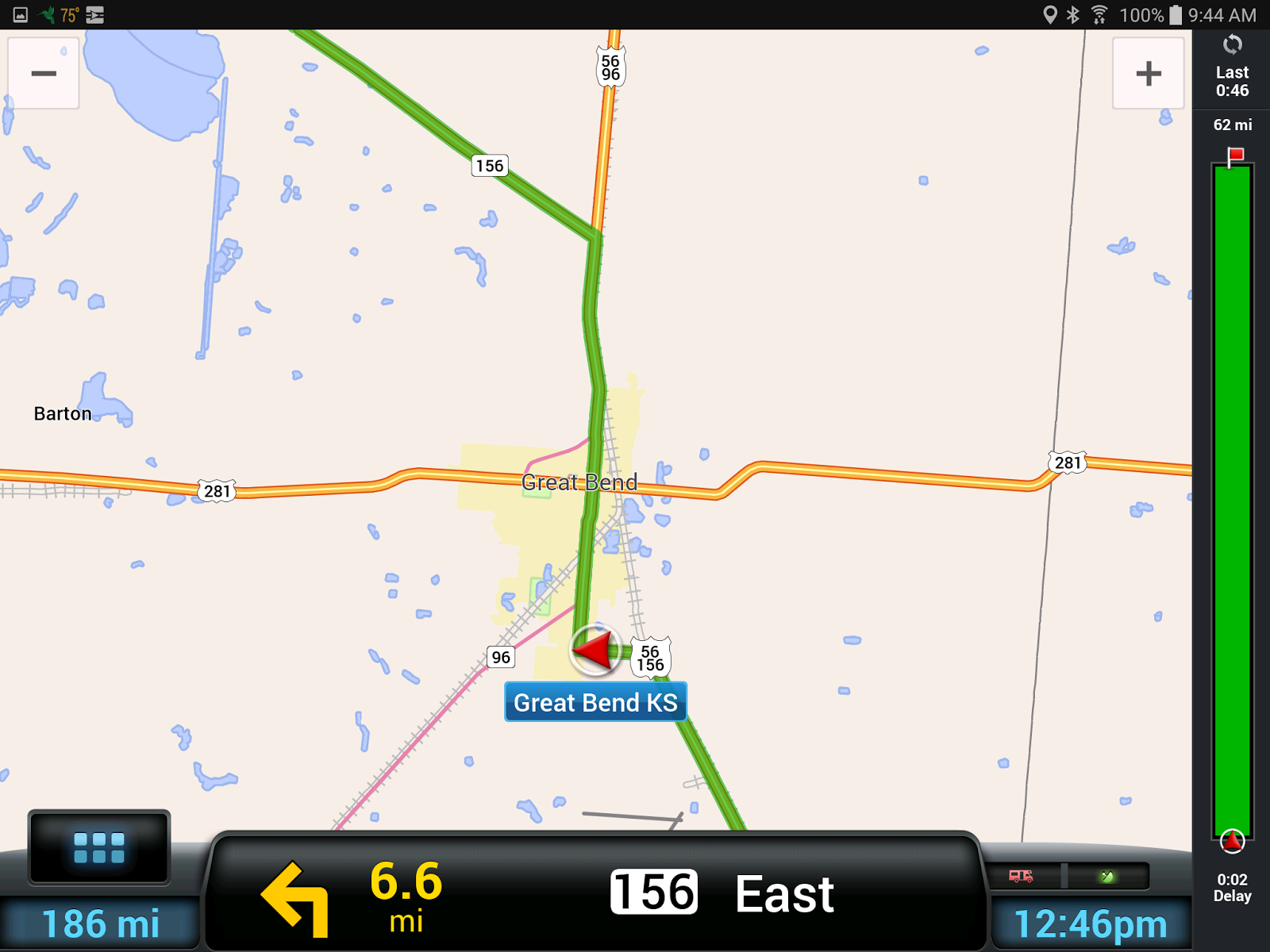Screen dimensions: 1270x952
Task: Tap the RV vehicle profile icon
Action: click(x=1022, y=876)
